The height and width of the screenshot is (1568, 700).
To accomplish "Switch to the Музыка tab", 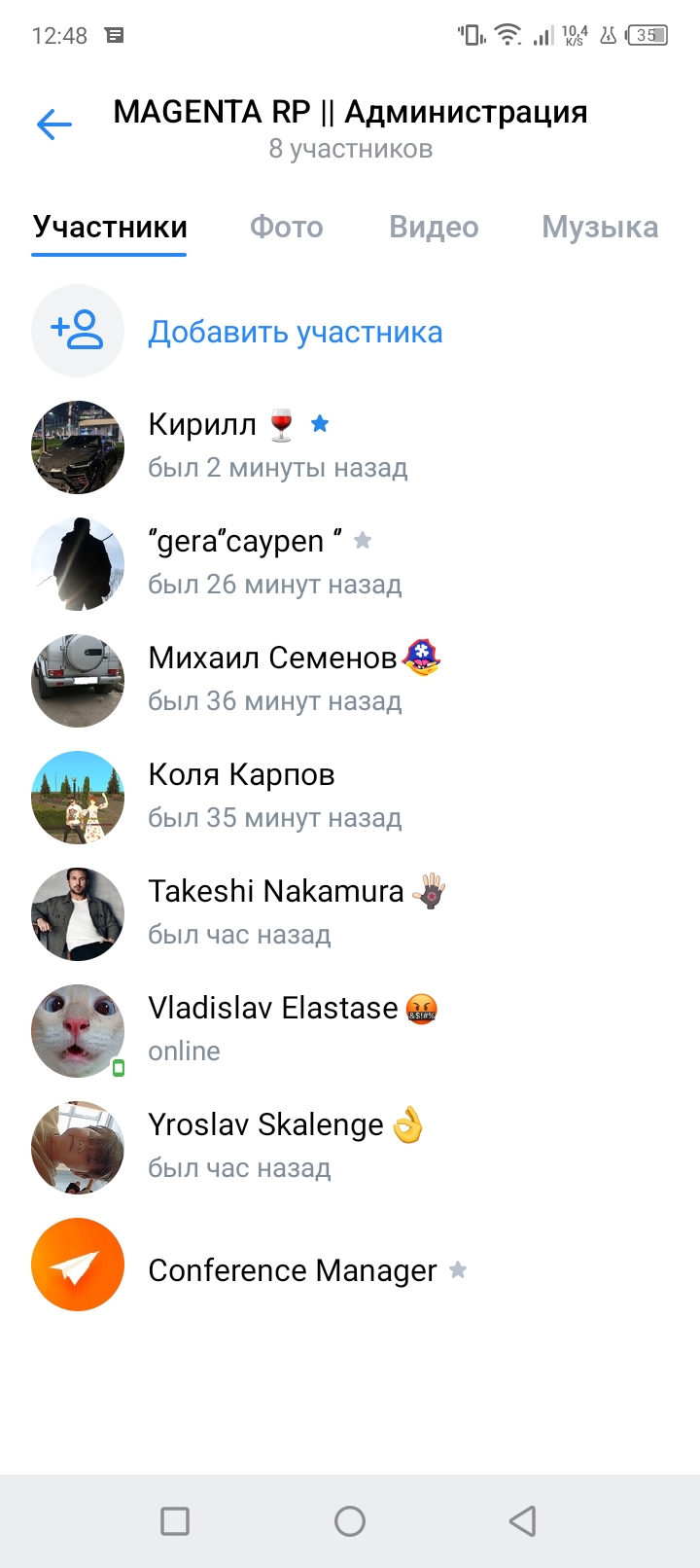I will (x=599, y=227).
